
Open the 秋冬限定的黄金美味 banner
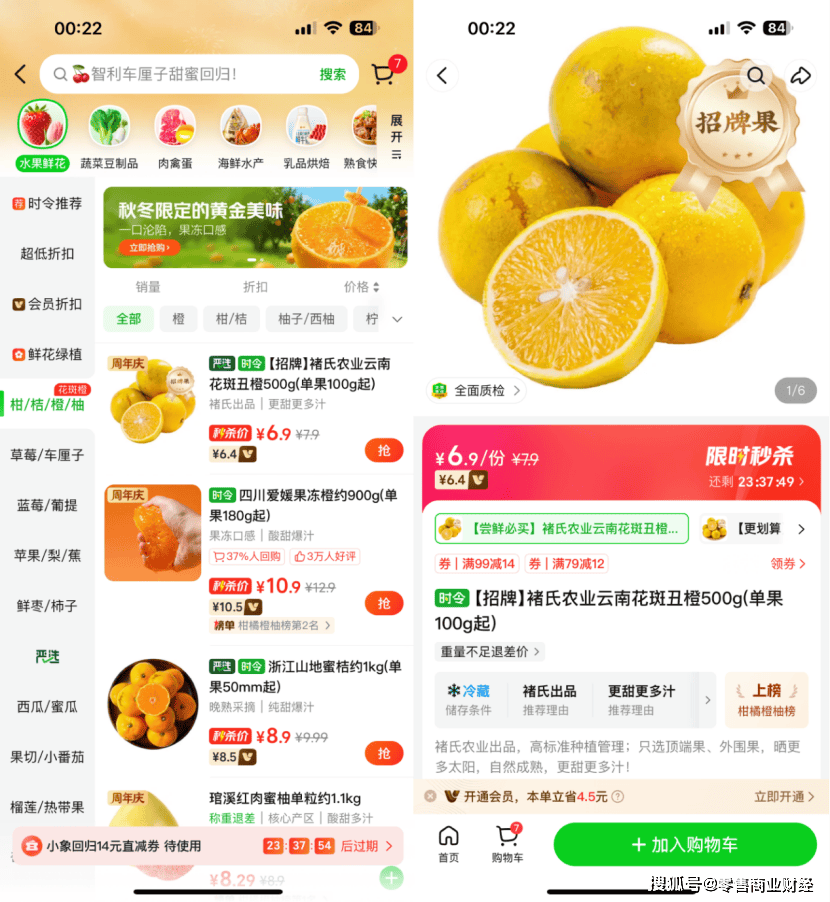[x=255, y=227]
